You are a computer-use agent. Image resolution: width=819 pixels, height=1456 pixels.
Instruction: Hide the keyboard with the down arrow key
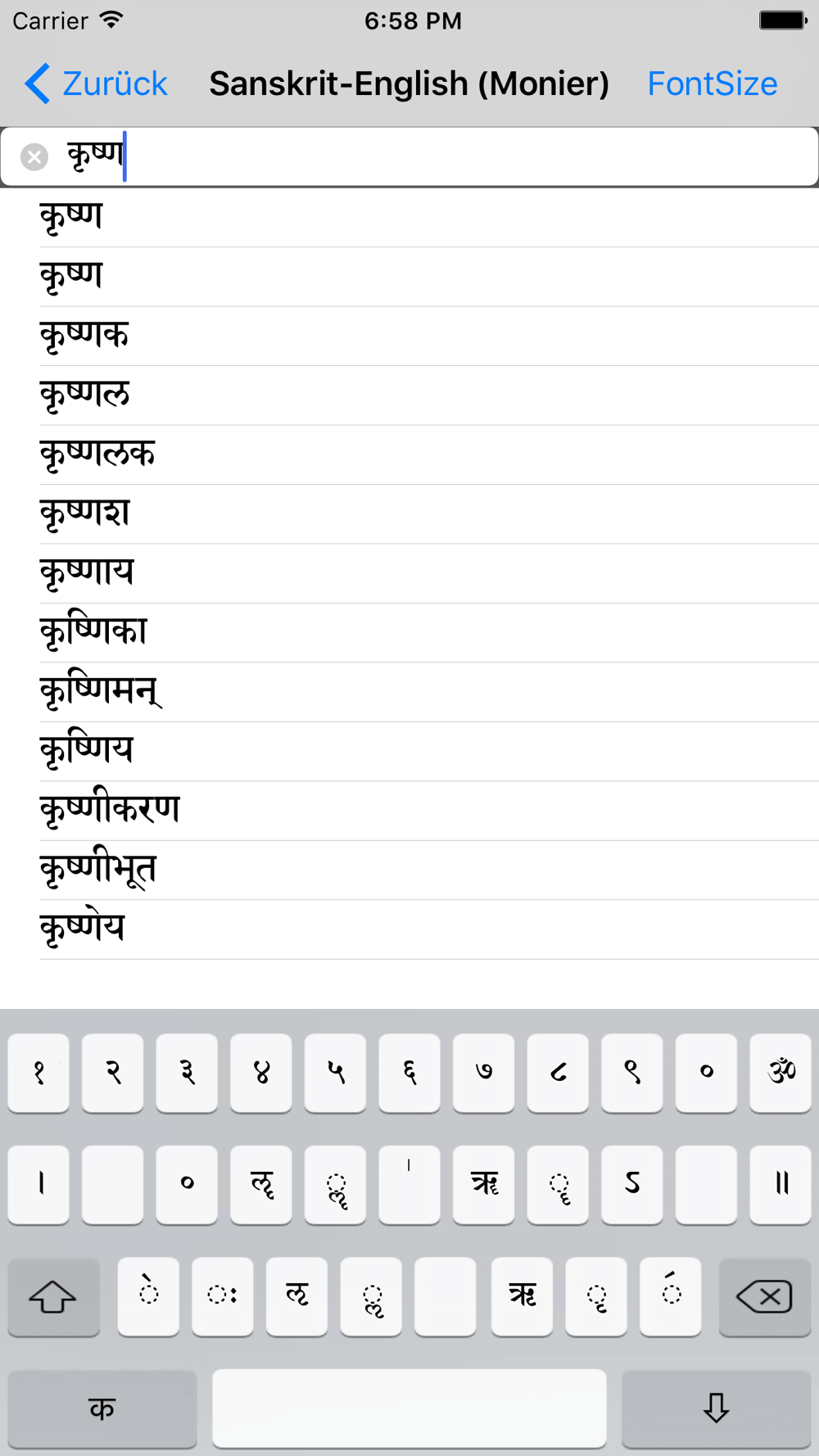pos(717,1409)
